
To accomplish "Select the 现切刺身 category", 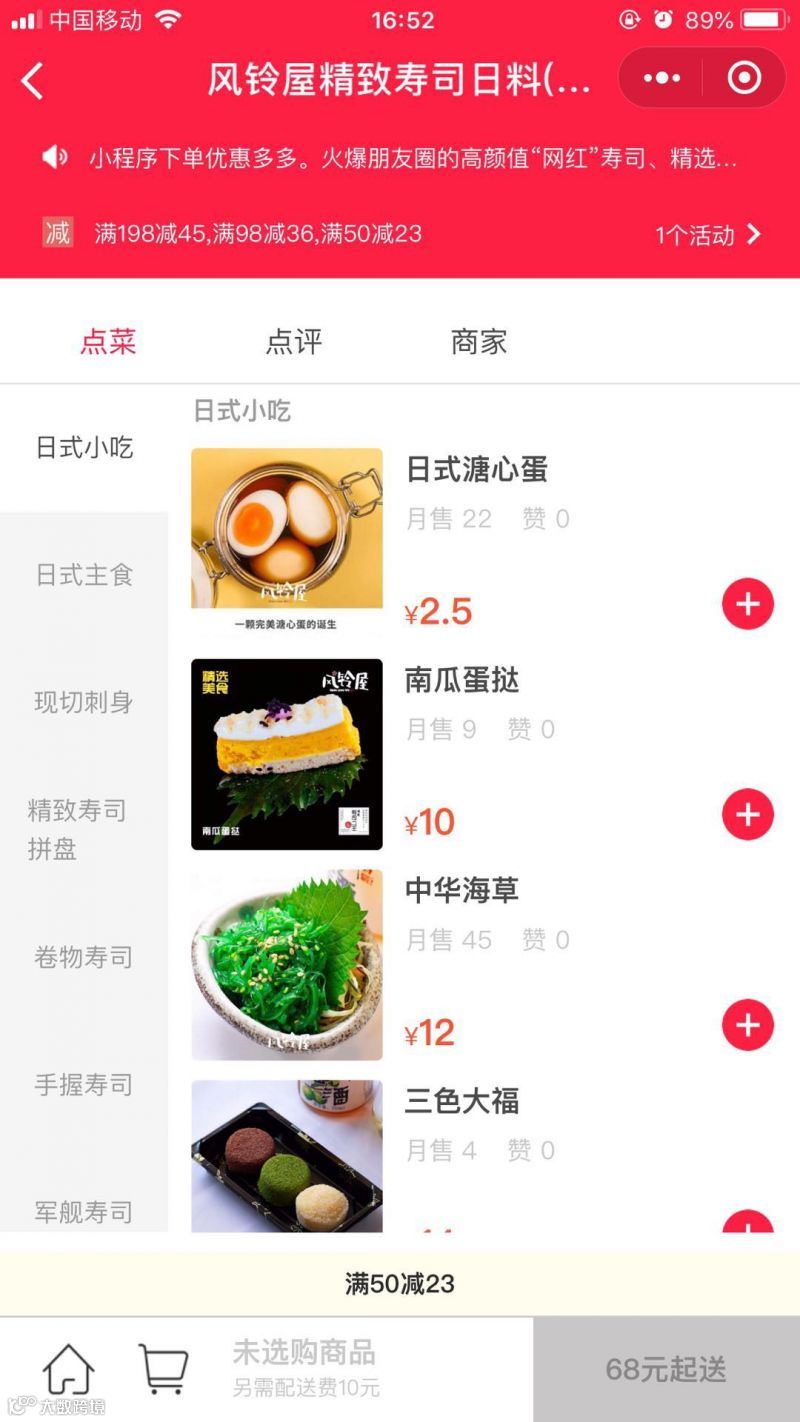I will pos(84,702).
